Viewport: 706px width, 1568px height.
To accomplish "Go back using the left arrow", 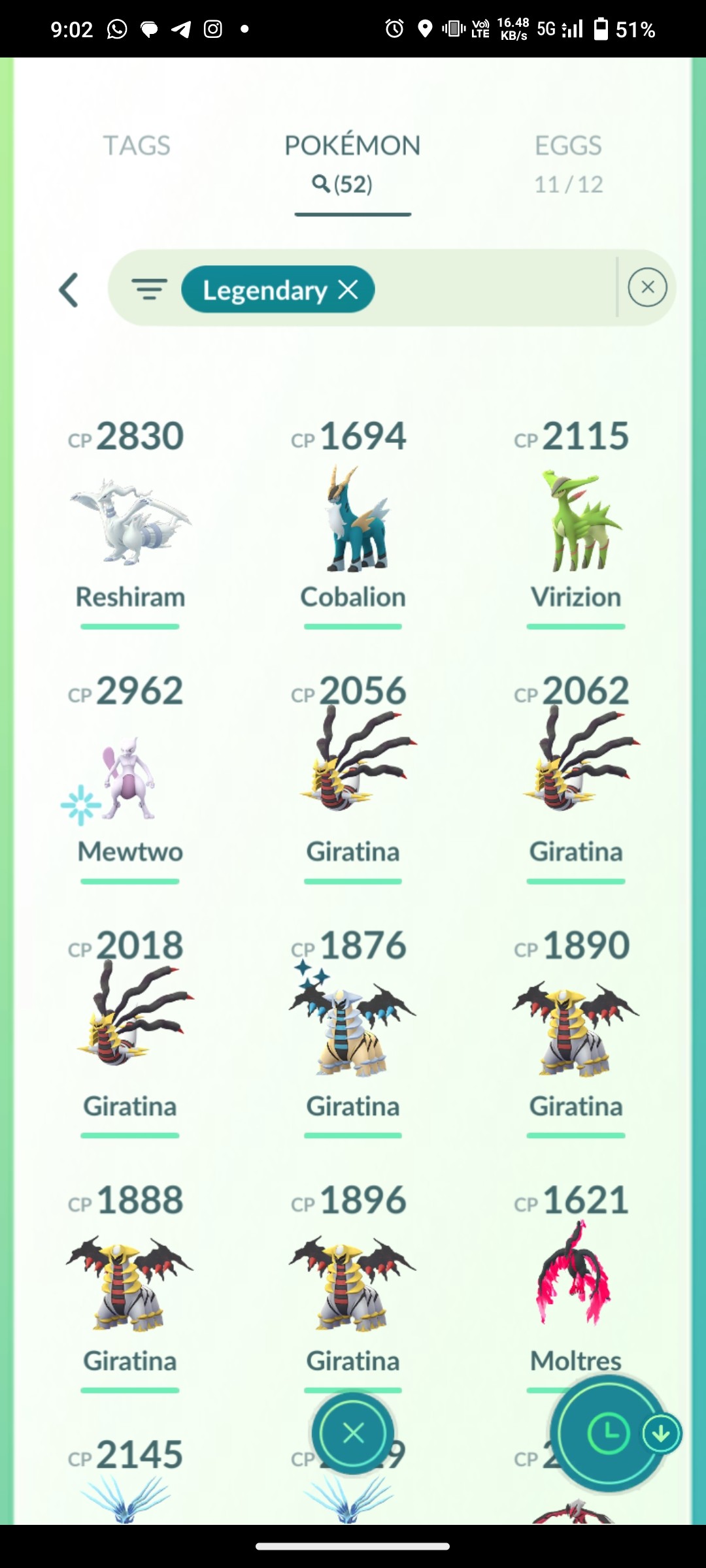I will [69, 289].
